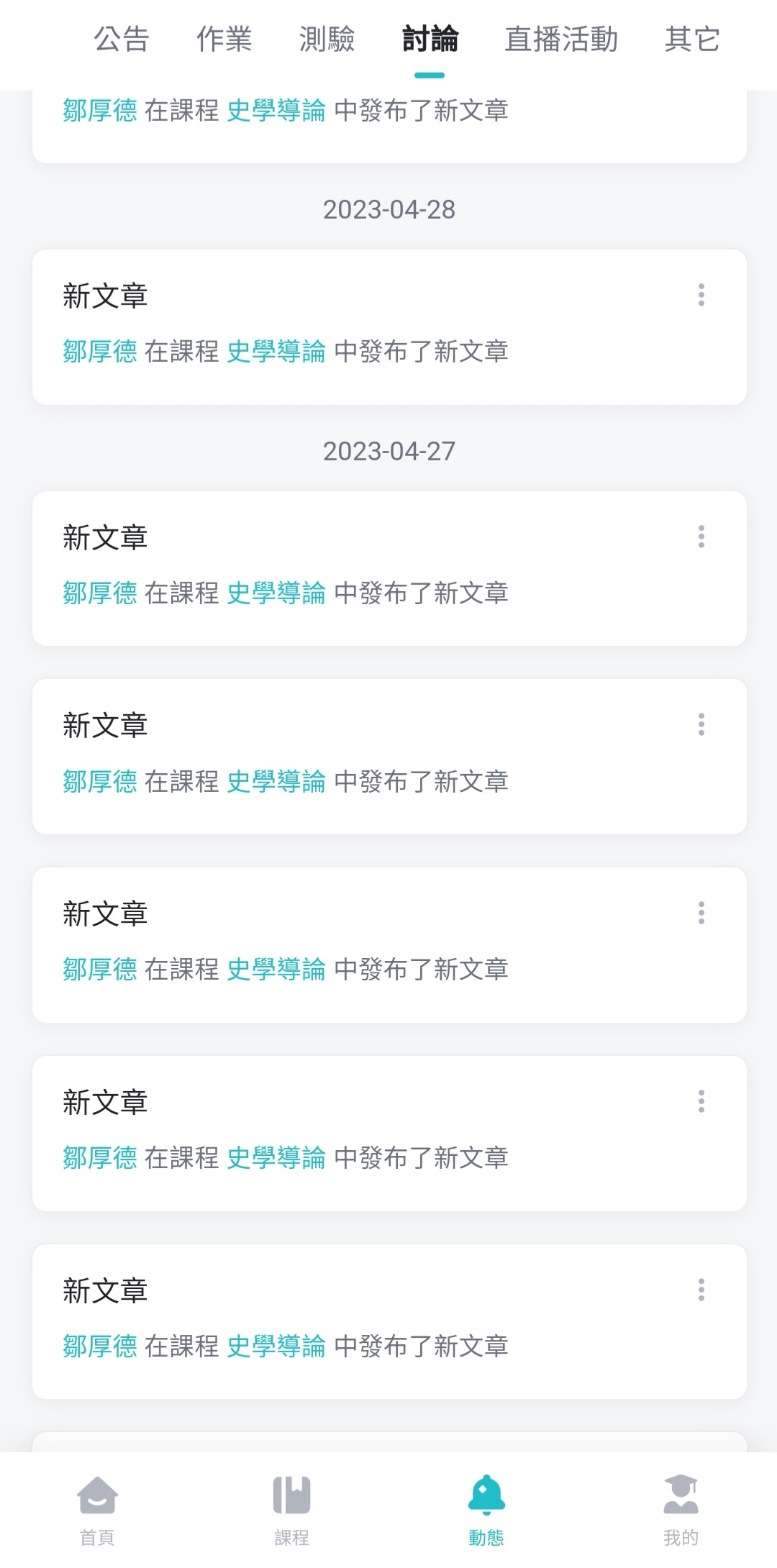The width and height of the screenshot is (777, 1568).
Task: Tap 鄒厚德 link in the 2023-04-28 card
Action: pos(100,352)
